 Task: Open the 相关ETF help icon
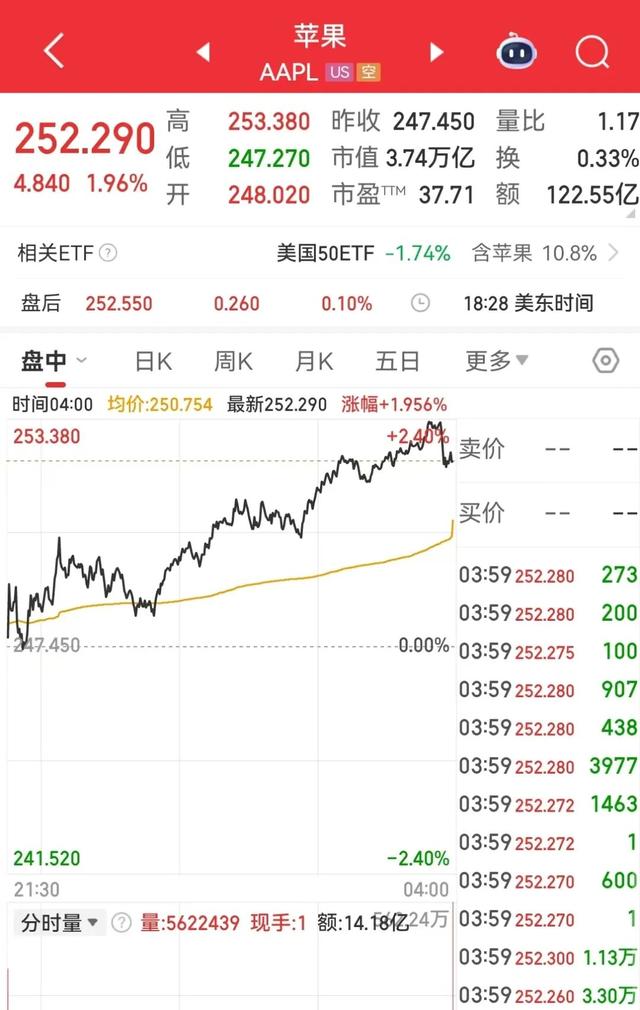(108, 254)
